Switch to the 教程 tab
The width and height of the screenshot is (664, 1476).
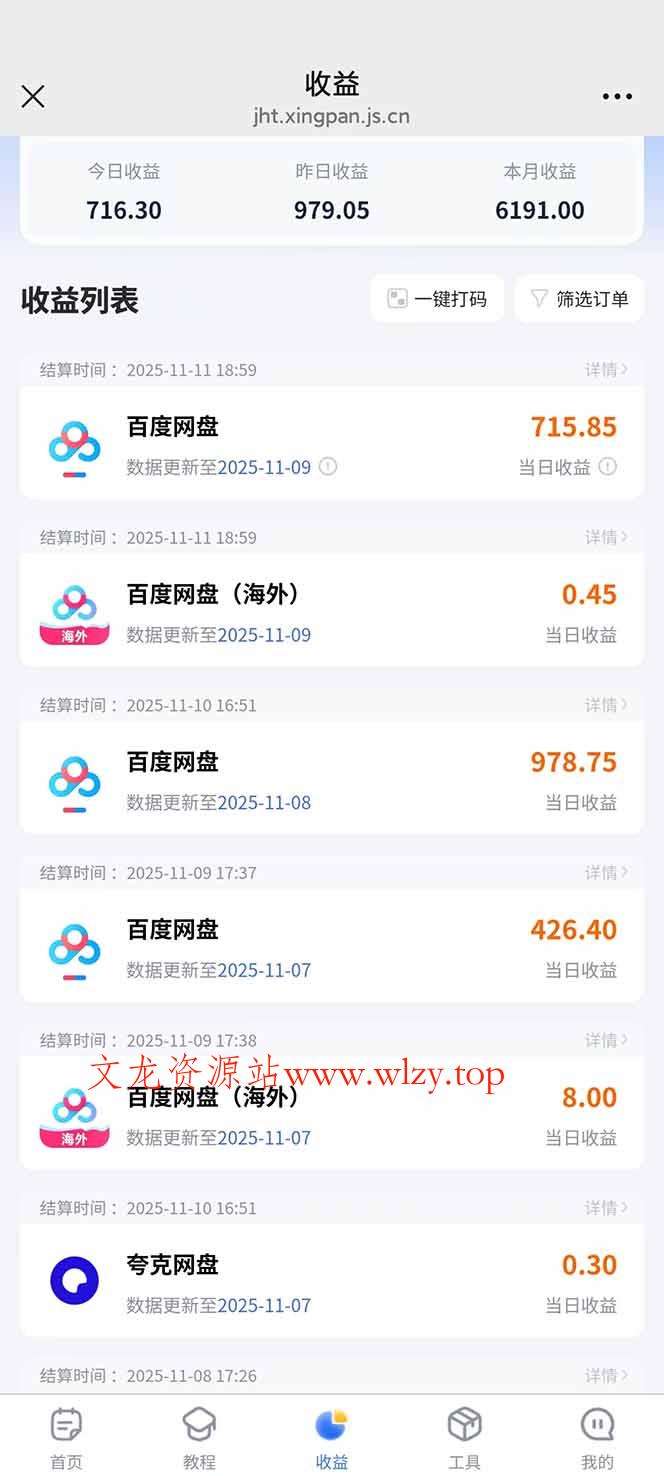tap(199, 1436)
